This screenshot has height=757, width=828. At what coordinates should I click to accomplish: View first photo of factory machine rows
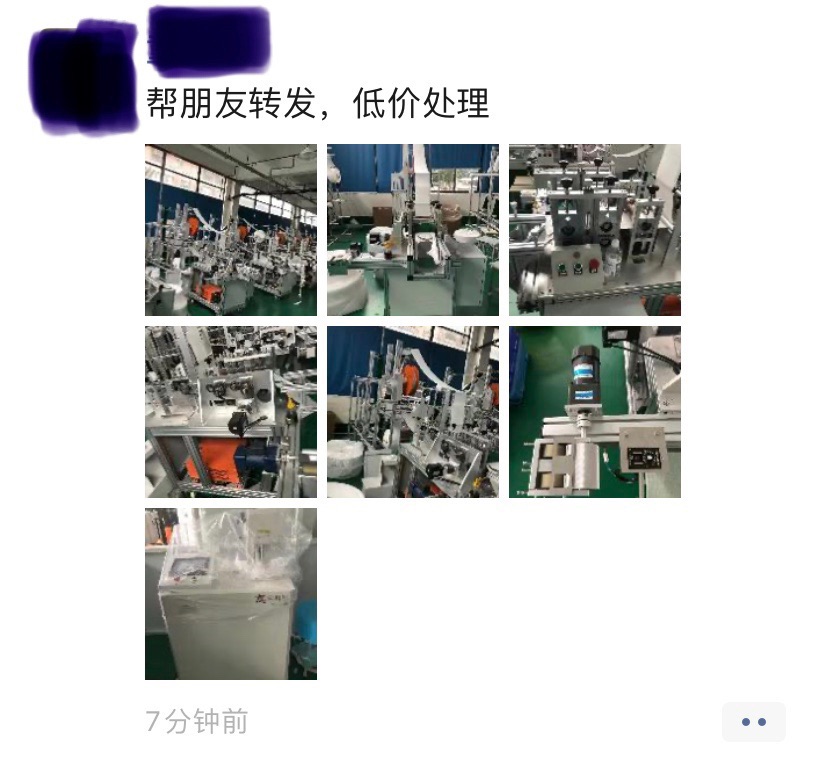(x=231, y=230)
